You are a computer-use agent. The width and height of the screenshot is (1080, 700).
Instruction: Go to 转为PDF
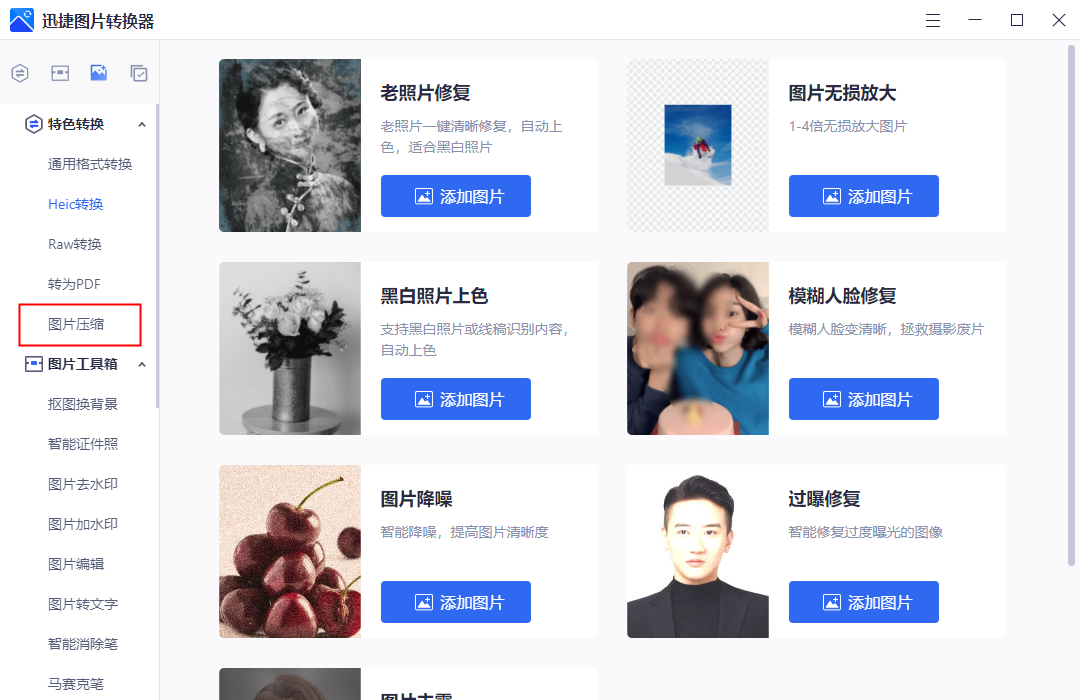pos(74,284)
